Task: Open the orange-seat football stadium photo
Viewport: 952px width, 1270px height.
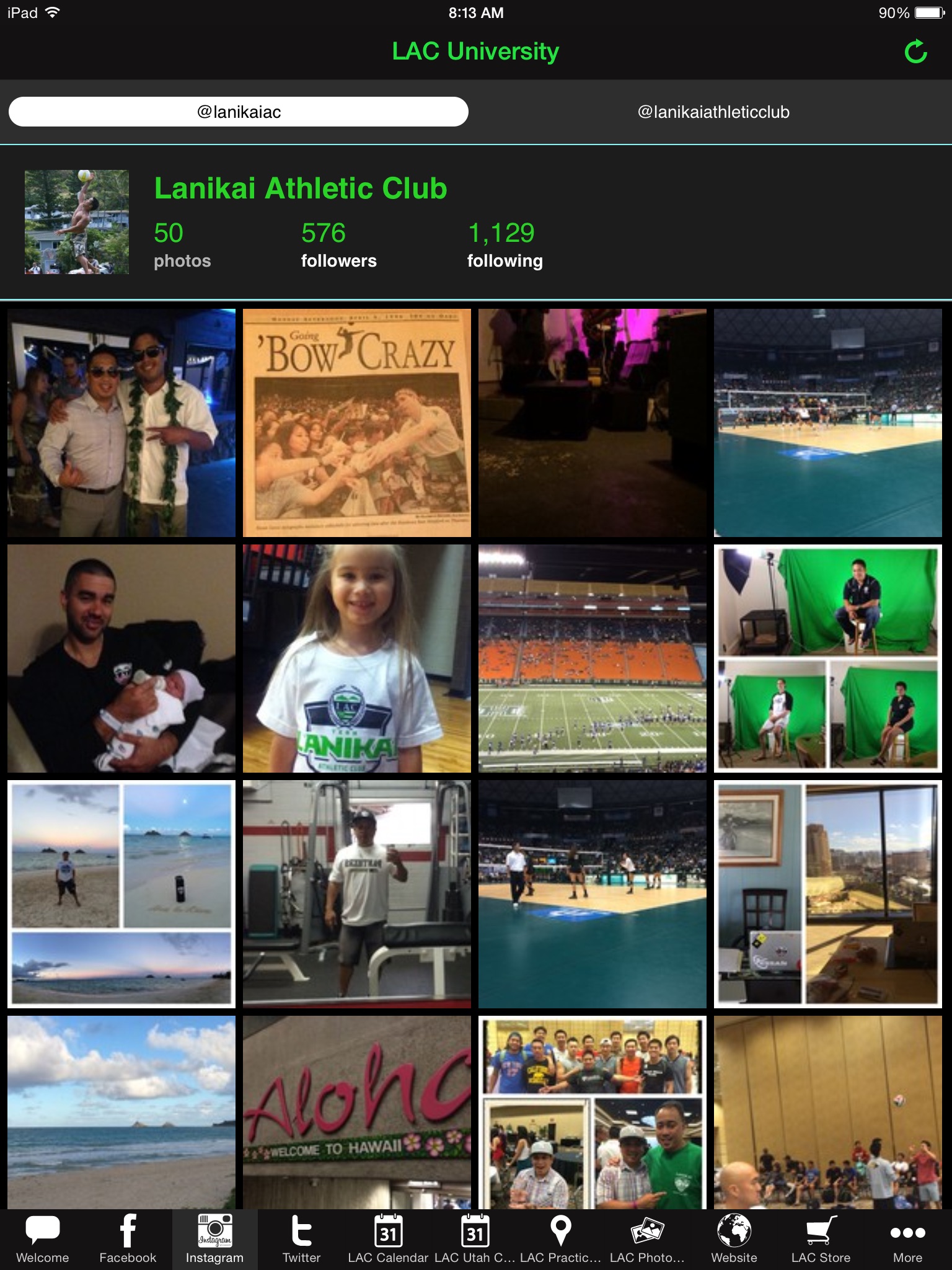Action: [593, 659]
